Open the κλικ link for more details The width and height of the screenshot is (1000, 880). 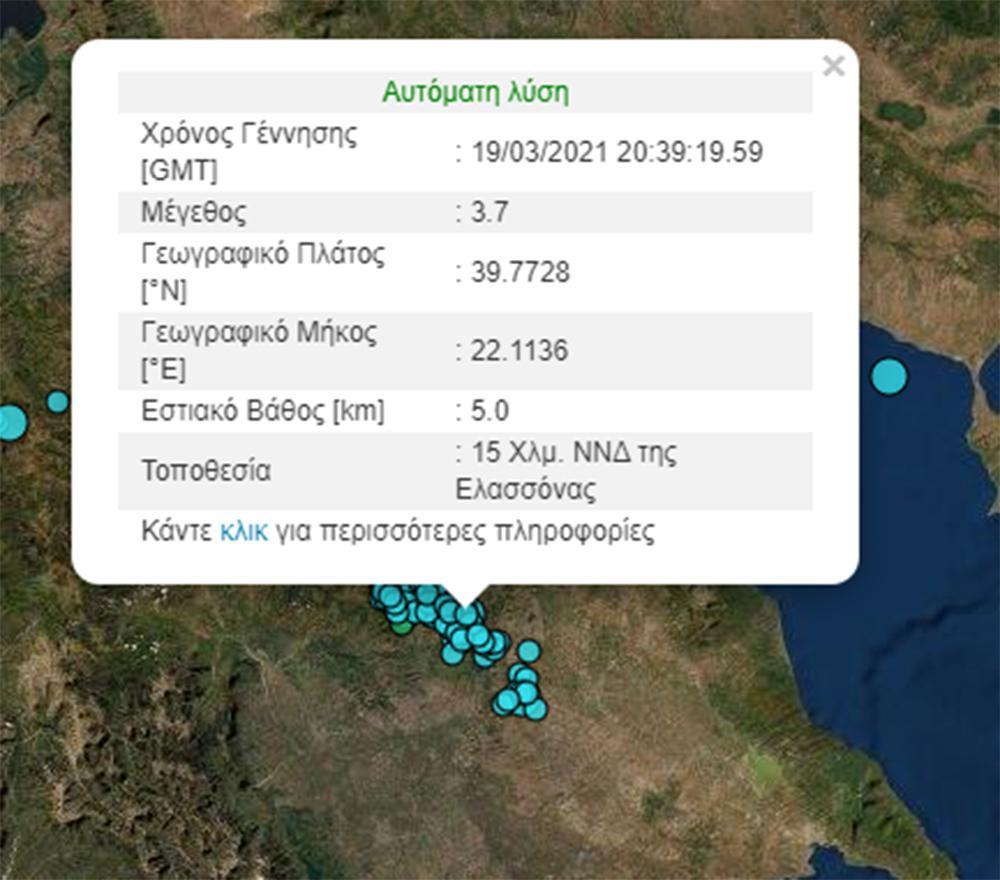(244, 532)
